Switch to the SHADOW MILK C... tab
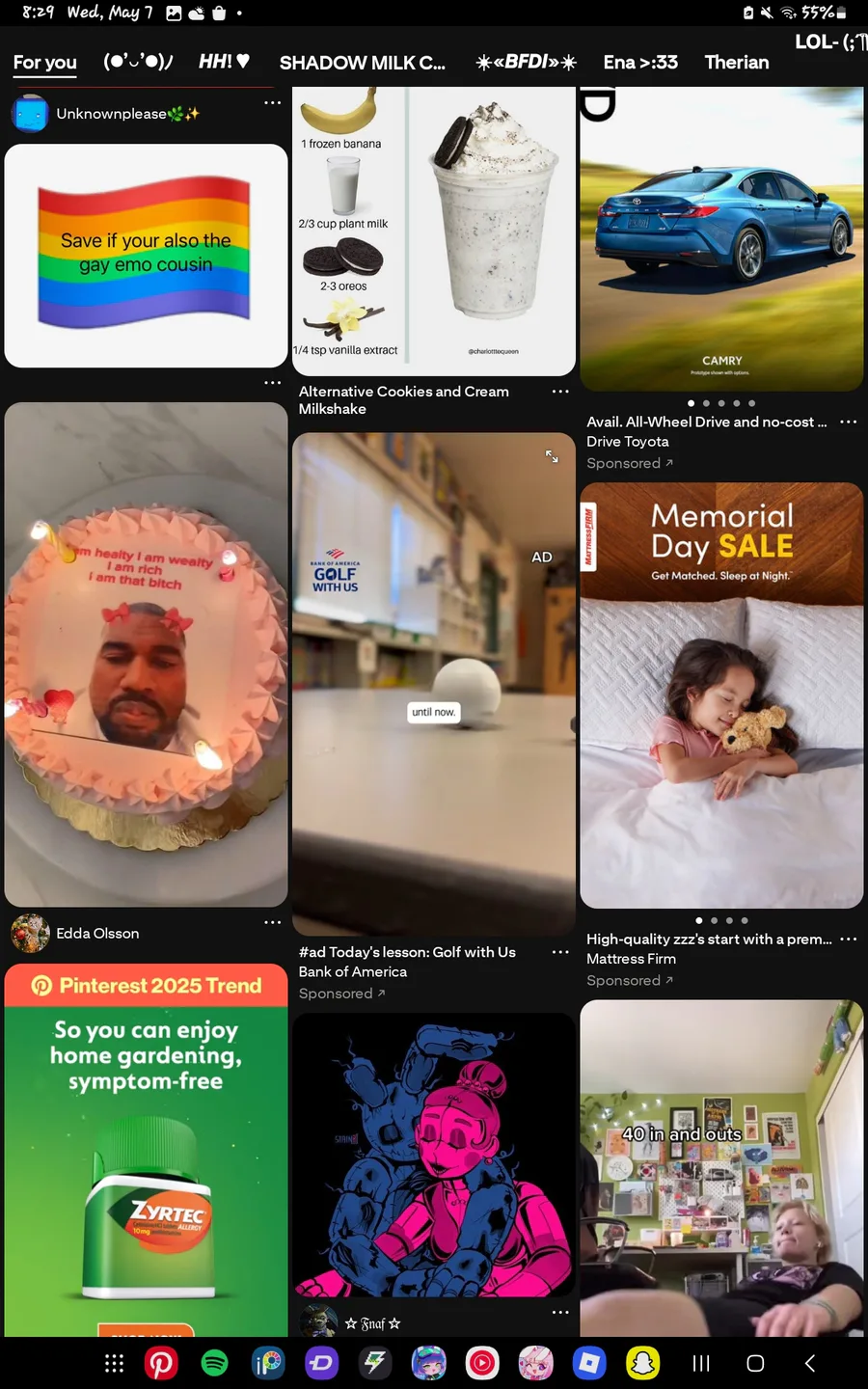868x1389 pixels. point(363,63)
